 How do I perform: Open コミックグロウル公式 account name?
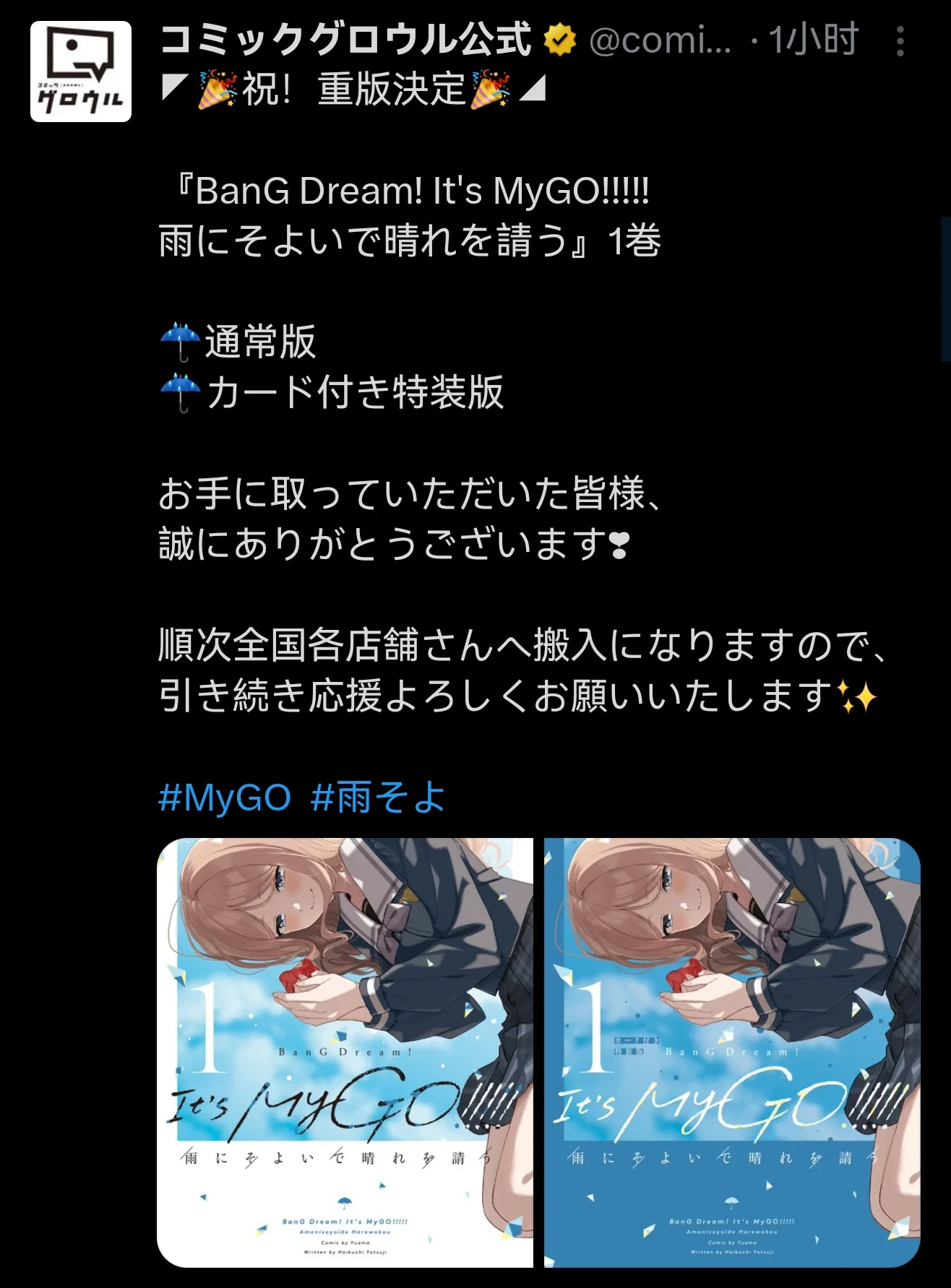(345, 40)
